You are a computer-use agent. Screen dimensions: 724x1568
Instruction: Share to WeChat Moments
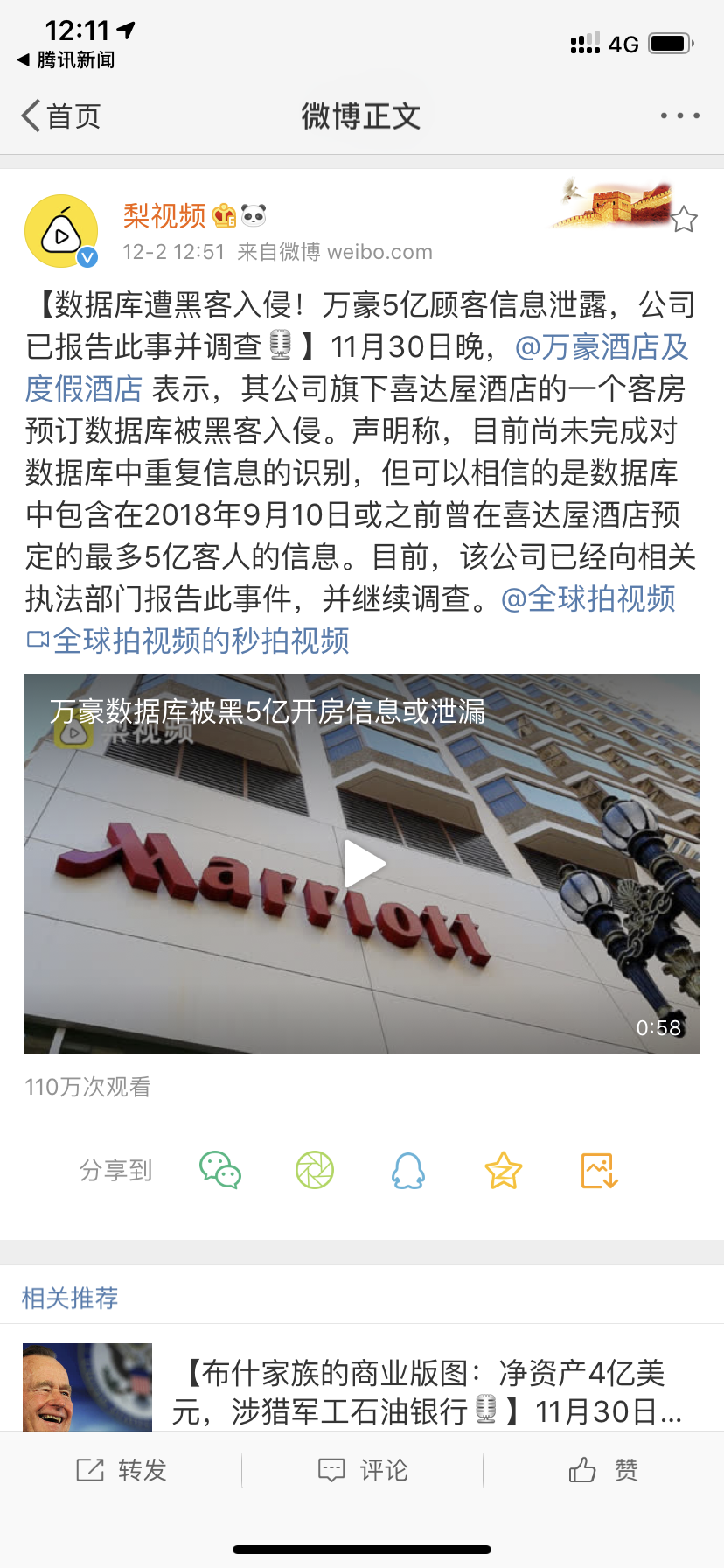coord(315,1170)
